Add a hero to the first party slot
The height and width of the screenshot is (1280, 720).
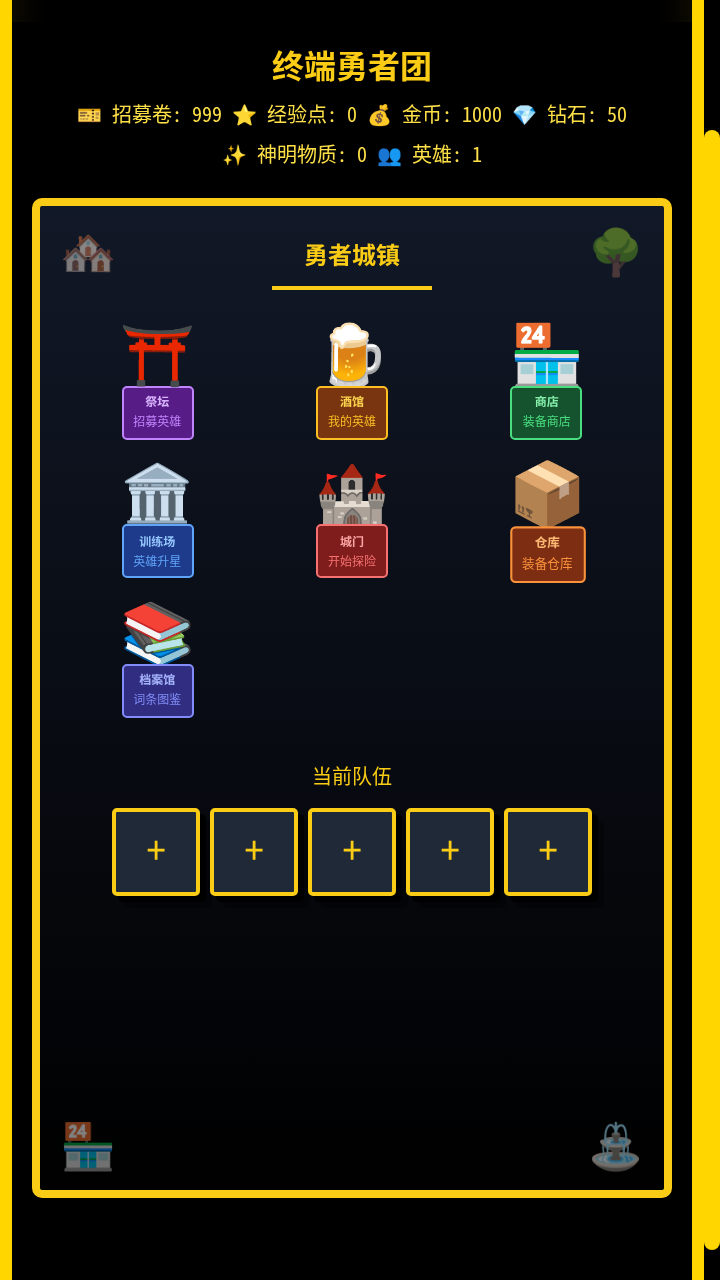155,851
